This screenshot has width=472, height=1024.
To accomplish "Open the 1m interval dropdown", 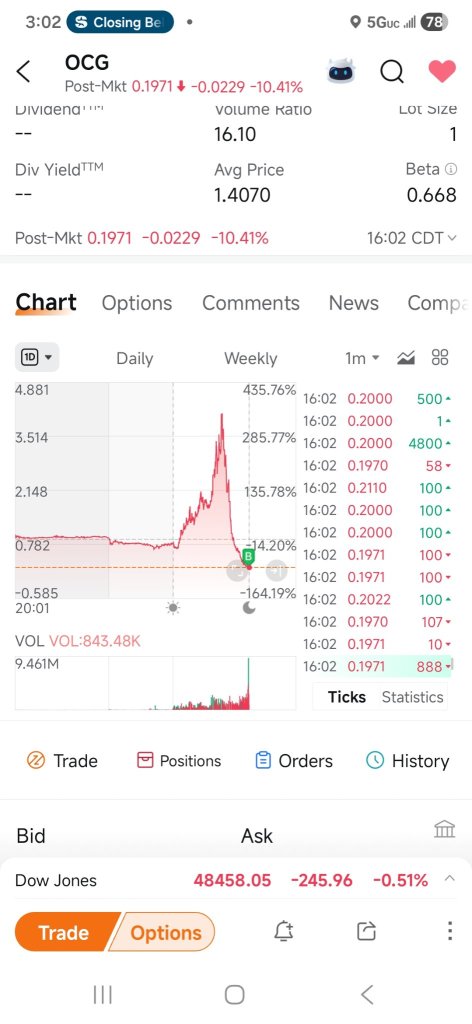I will coord(362,358).
